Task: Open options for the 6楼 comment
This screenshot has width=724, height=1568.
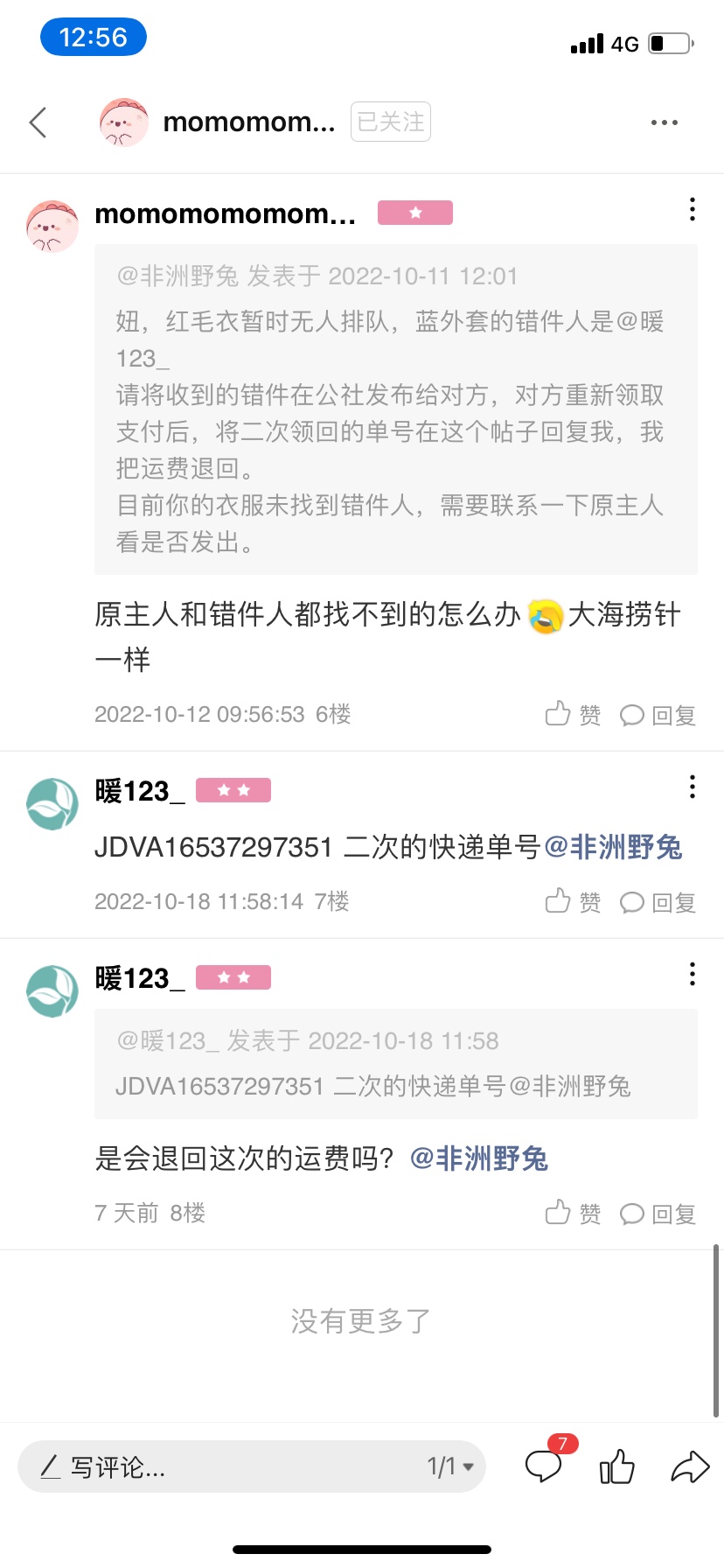Action: tap(692, 209)
